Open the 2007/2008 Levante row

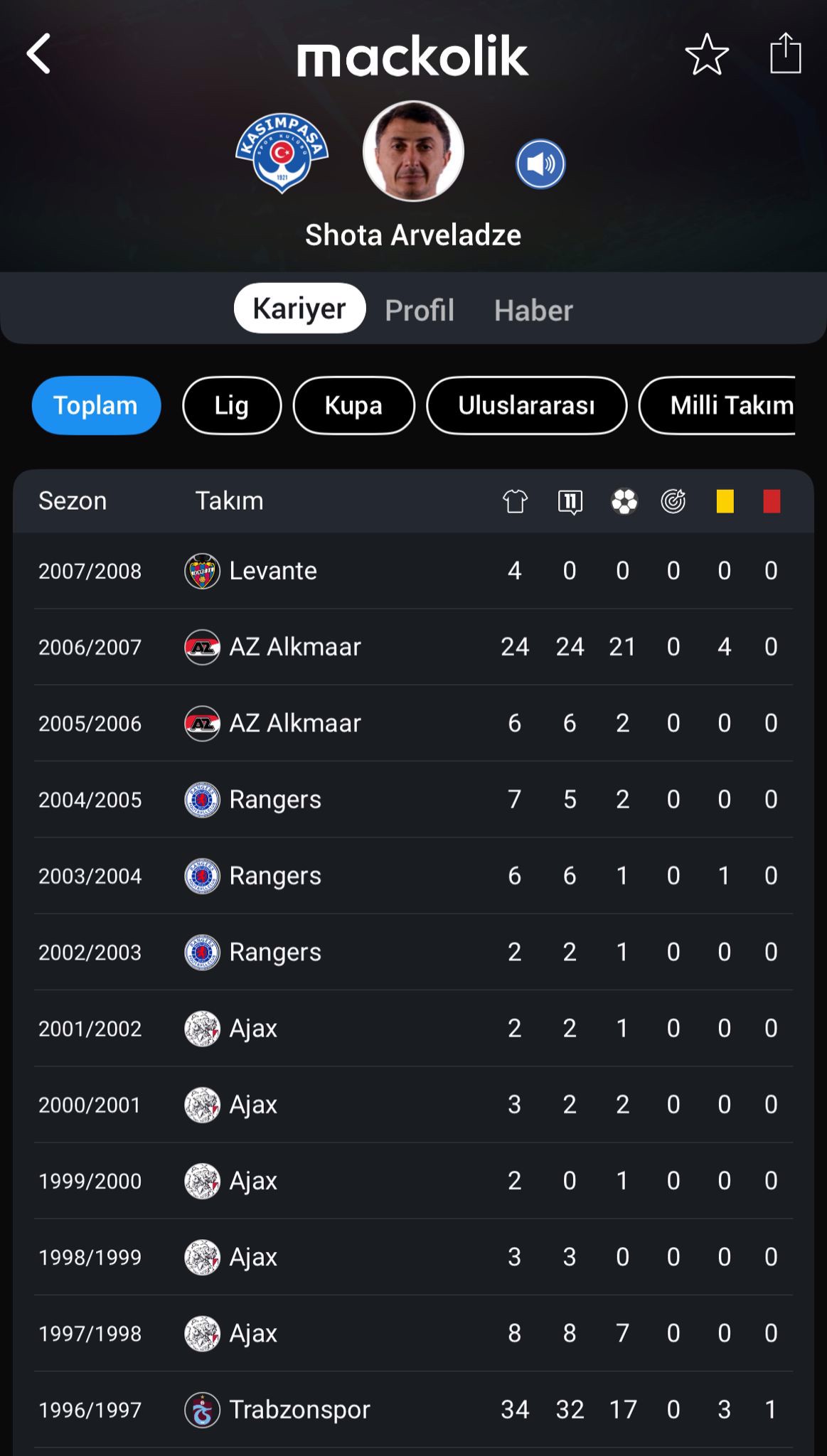point(413,571)
